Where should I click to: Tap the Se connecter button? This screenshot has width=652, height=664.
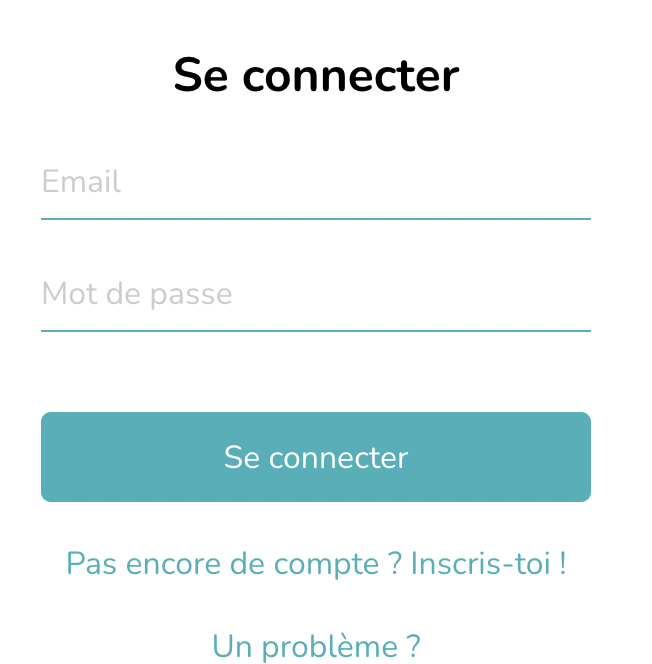point(315,457)
